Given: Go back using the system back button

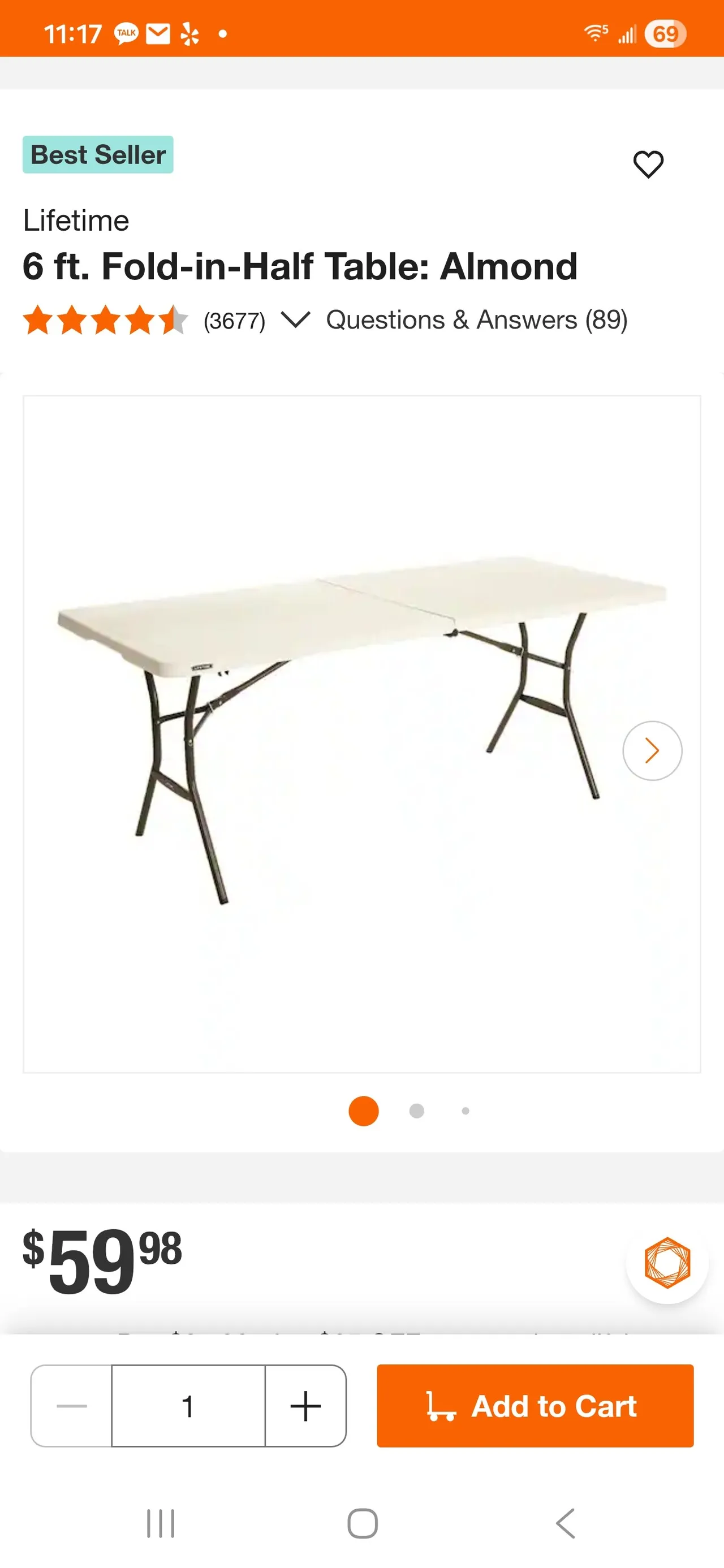Looking at the screenshot, I should [x=565, y=1523].
